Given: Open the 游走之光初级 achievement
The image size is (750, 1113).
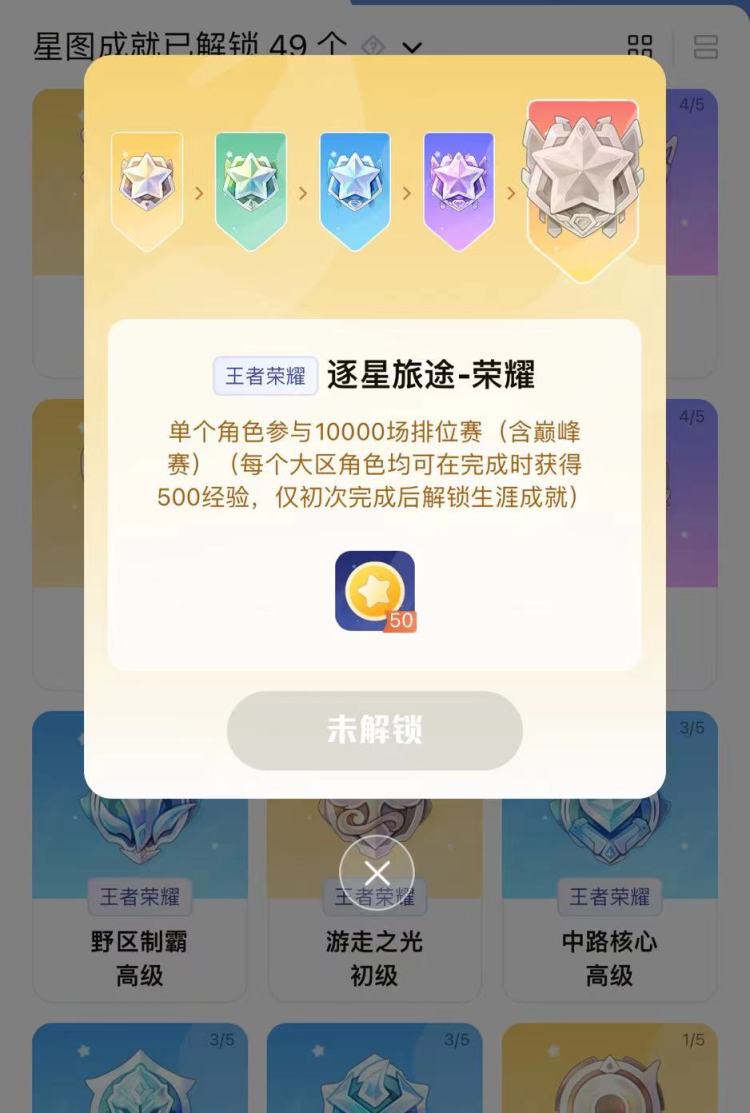Looking at the screenshot, I should pyautogui.click(x=375, y=945).
